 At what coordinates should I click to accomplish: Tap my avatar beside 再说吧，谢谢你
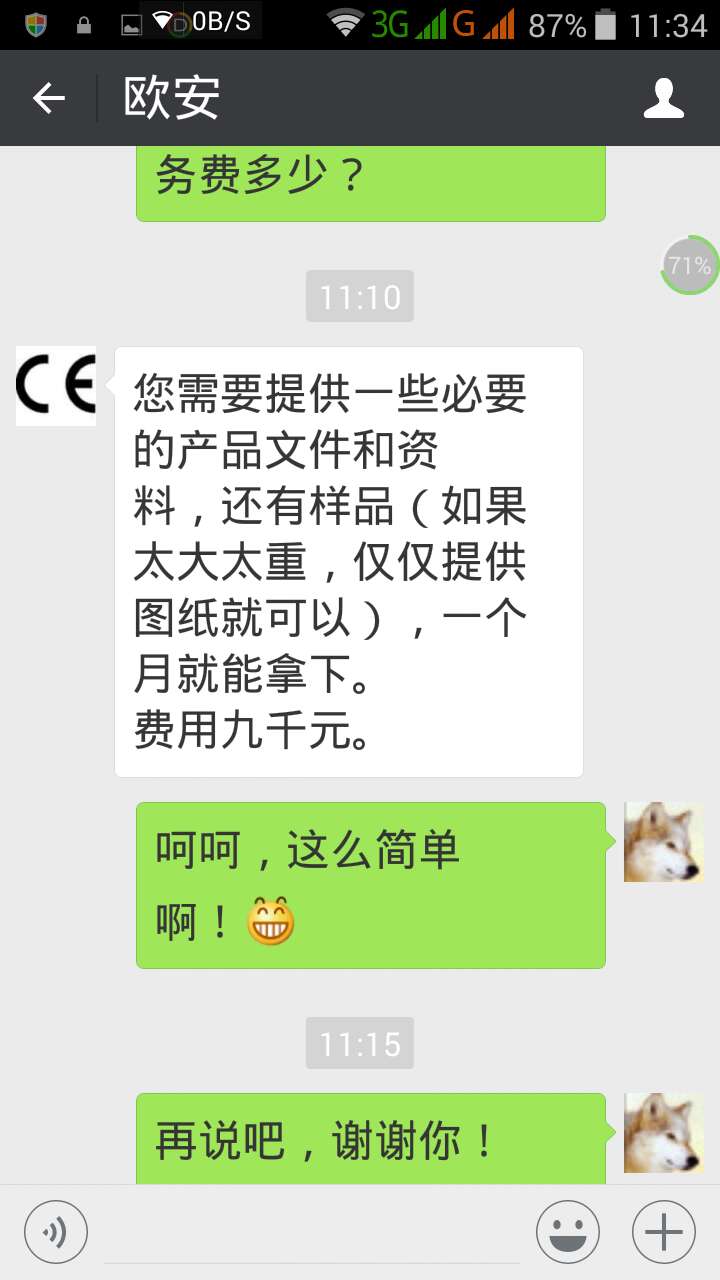(663, 1133)
